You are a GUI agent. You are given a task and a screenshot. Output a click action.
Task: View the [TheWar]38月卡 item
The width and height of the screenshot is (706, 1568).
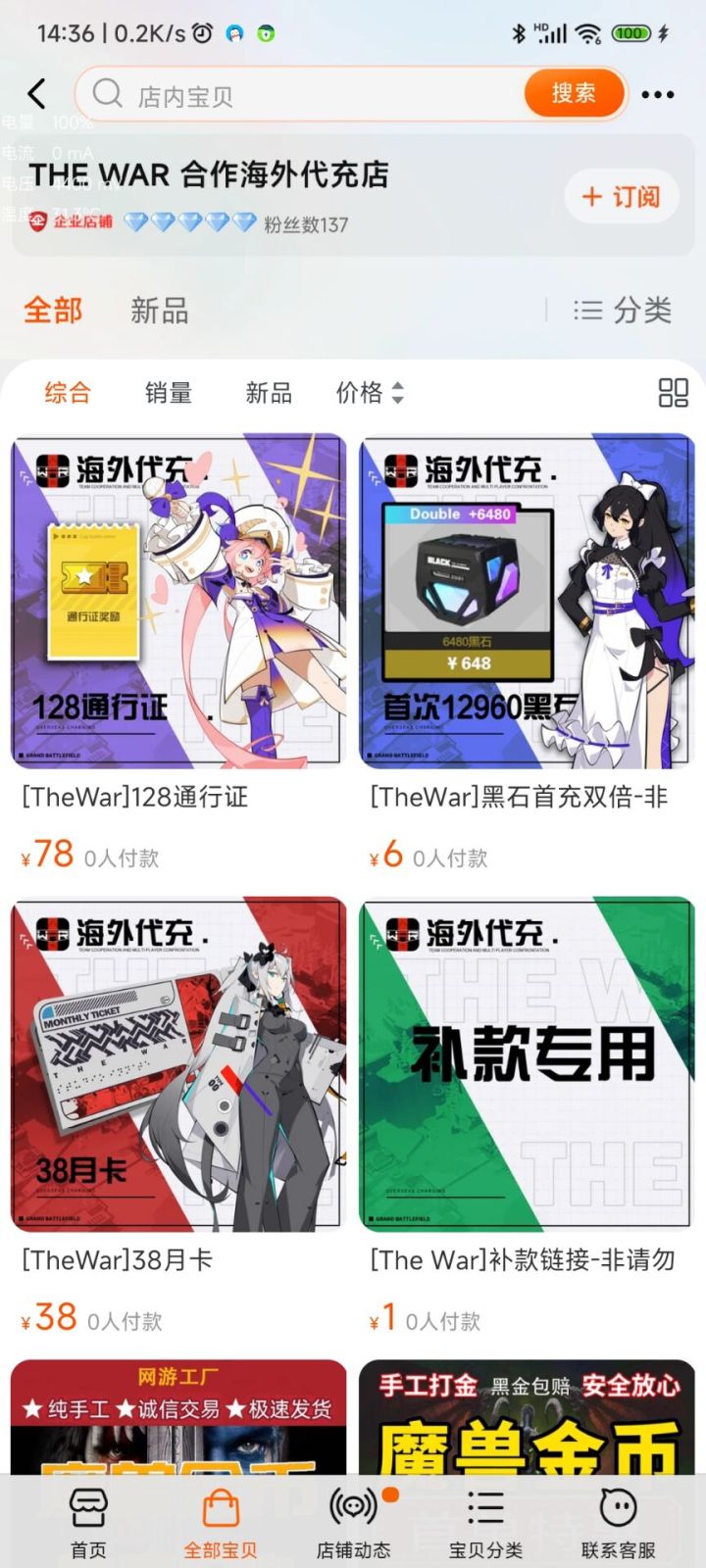click(178, 1115)
